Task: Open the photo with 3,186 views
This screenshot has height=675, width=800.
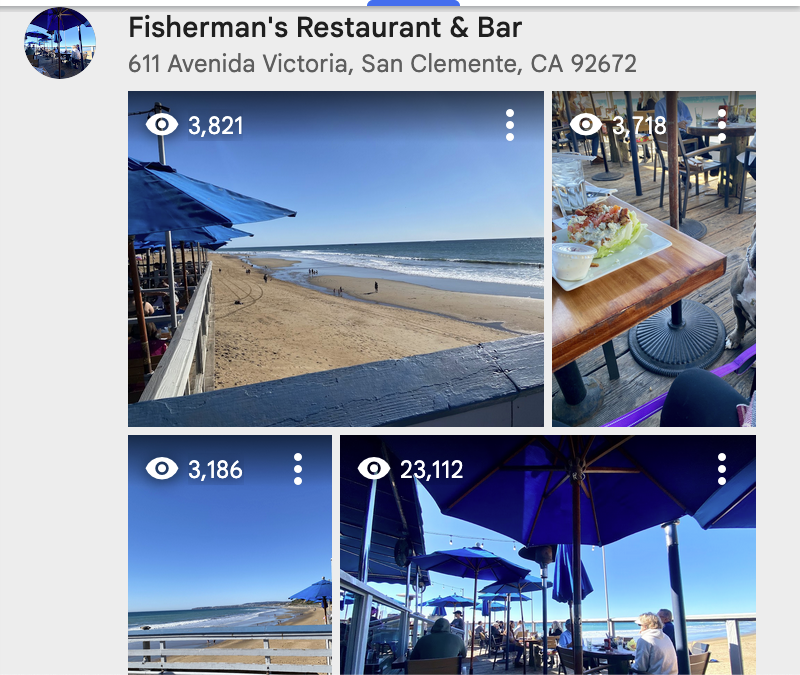Action: [229, 570]
